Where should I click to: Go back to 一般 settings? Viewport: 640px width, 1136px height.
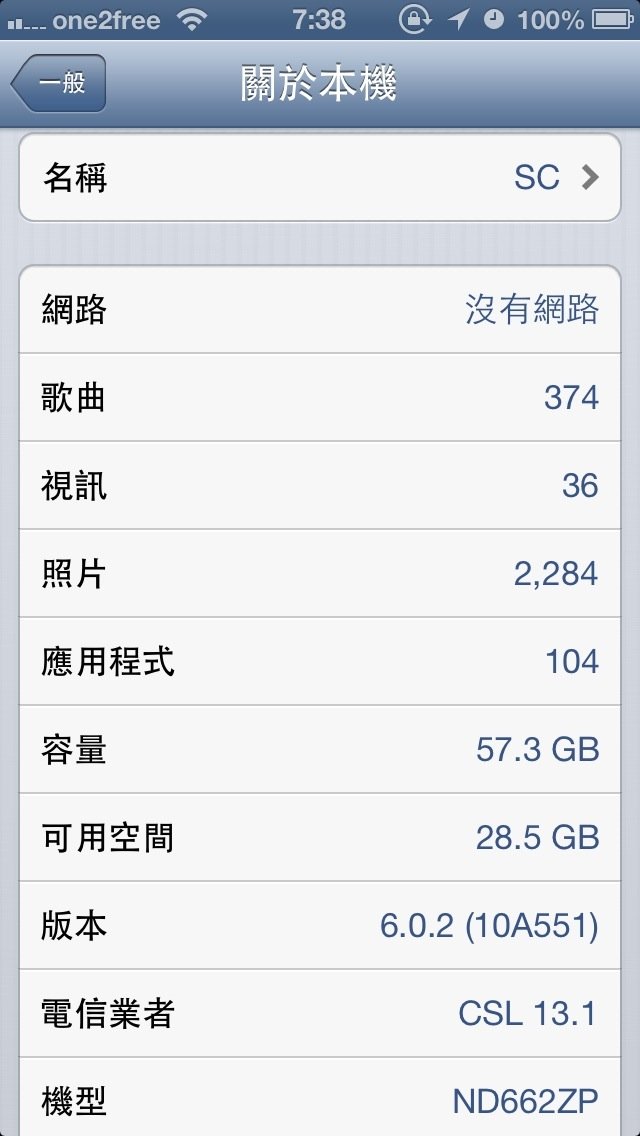pyautogui.click(x=59, y=84)
